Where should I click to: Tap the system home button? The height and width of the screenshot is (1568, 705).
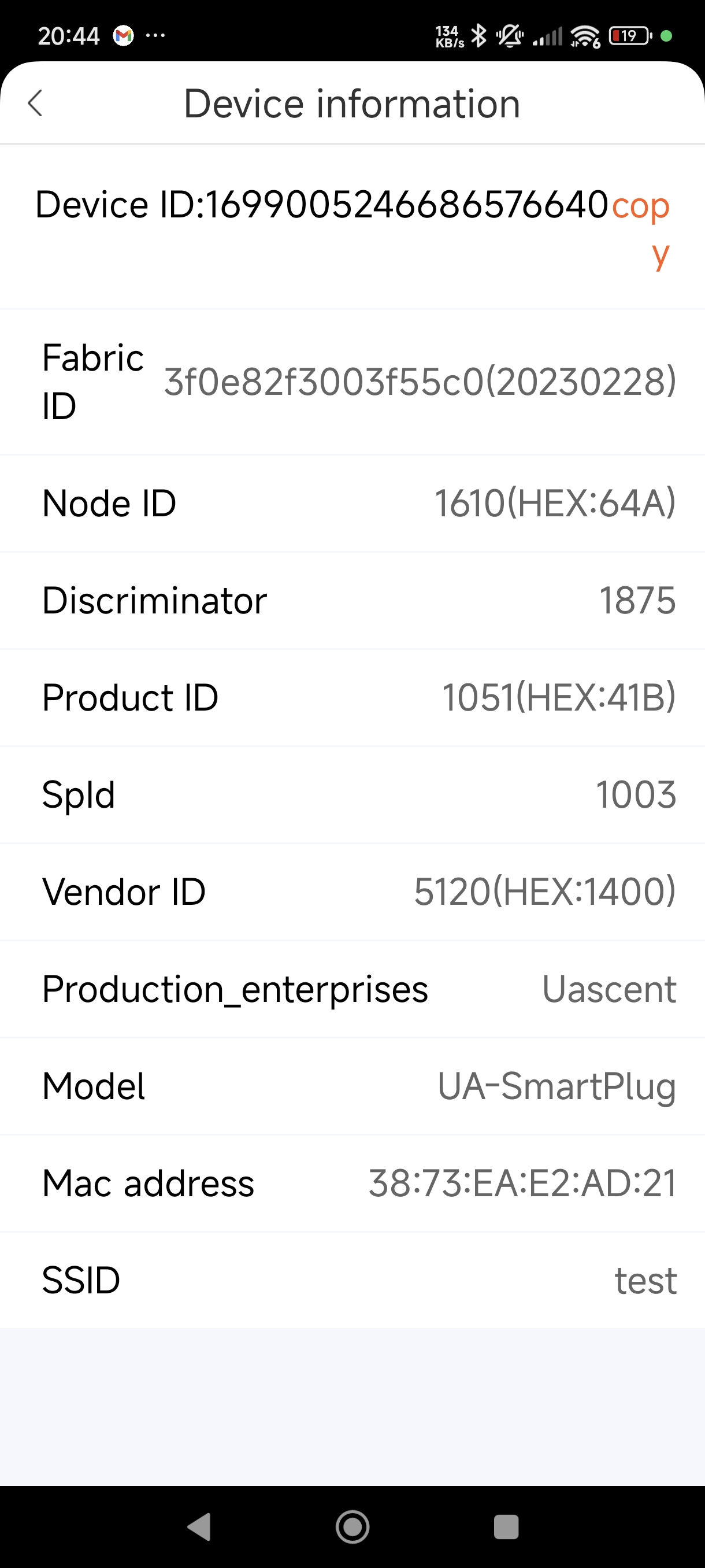(352, 1526)
